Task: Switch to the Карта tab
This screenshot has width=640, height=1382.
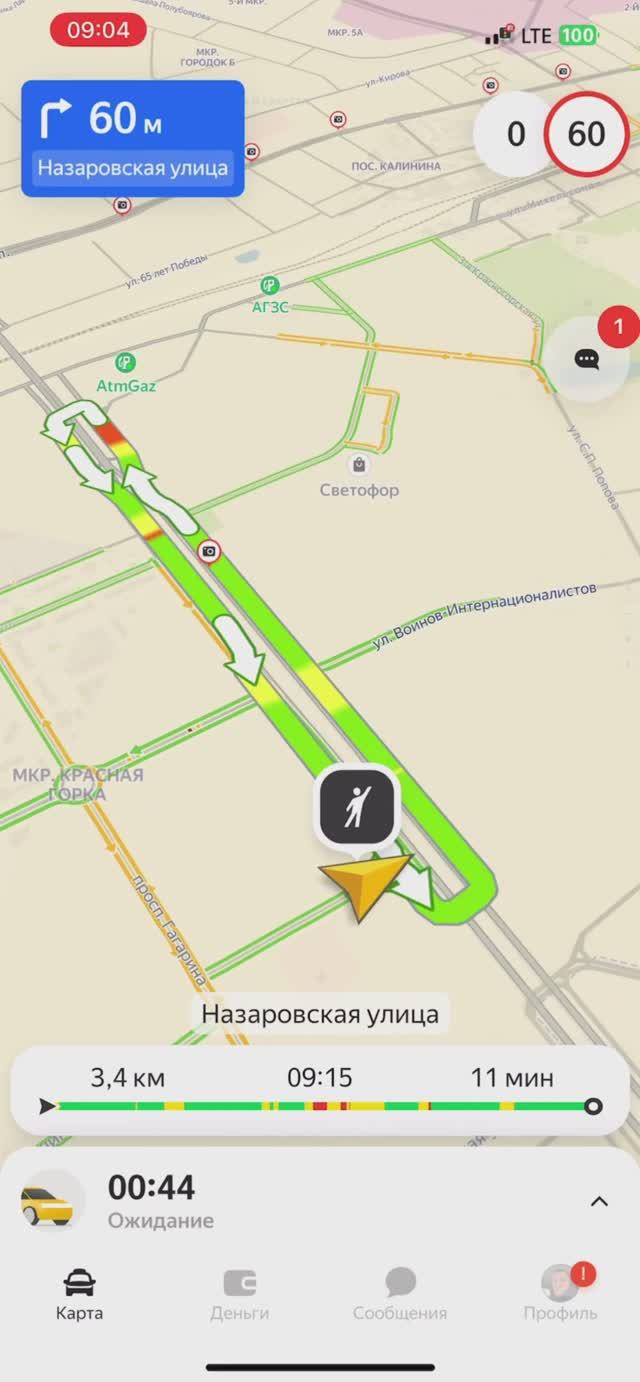Action: 79,1294
